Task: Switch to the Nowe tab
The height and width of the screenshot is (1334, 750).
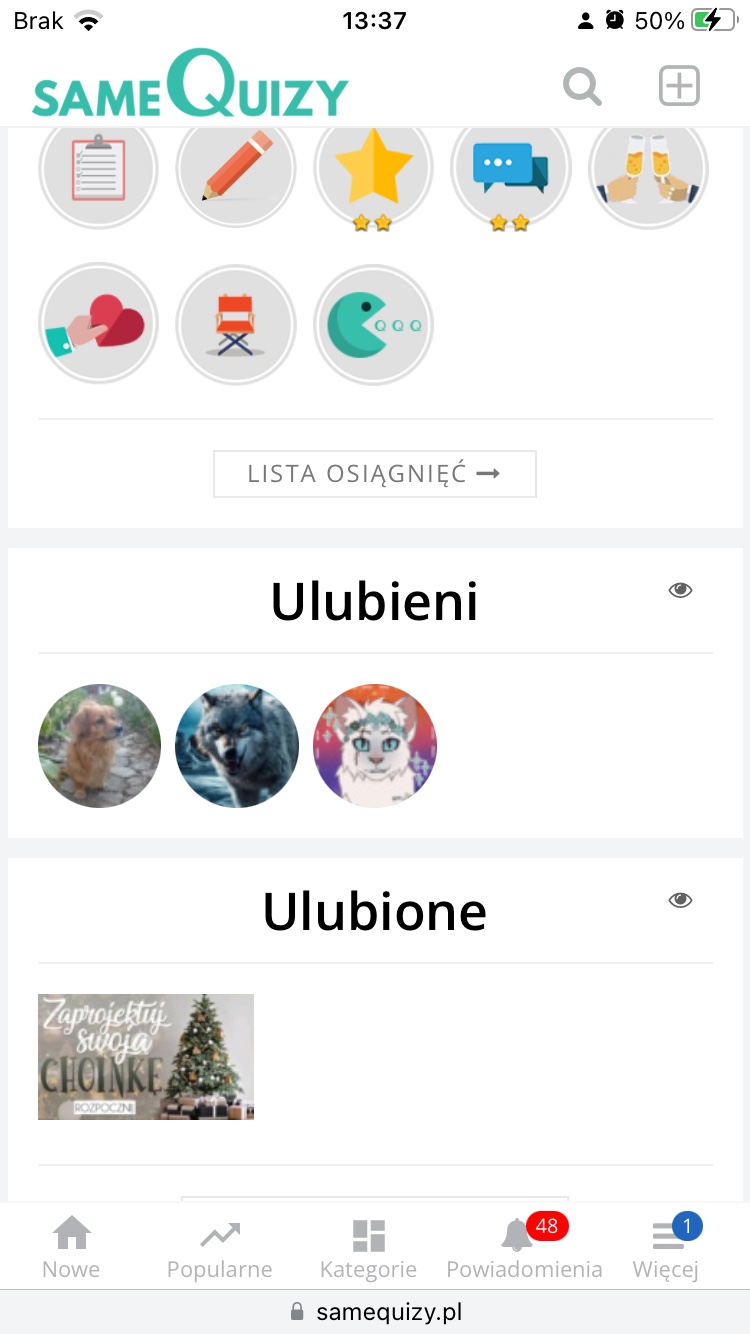Action: pos(71,1249)
